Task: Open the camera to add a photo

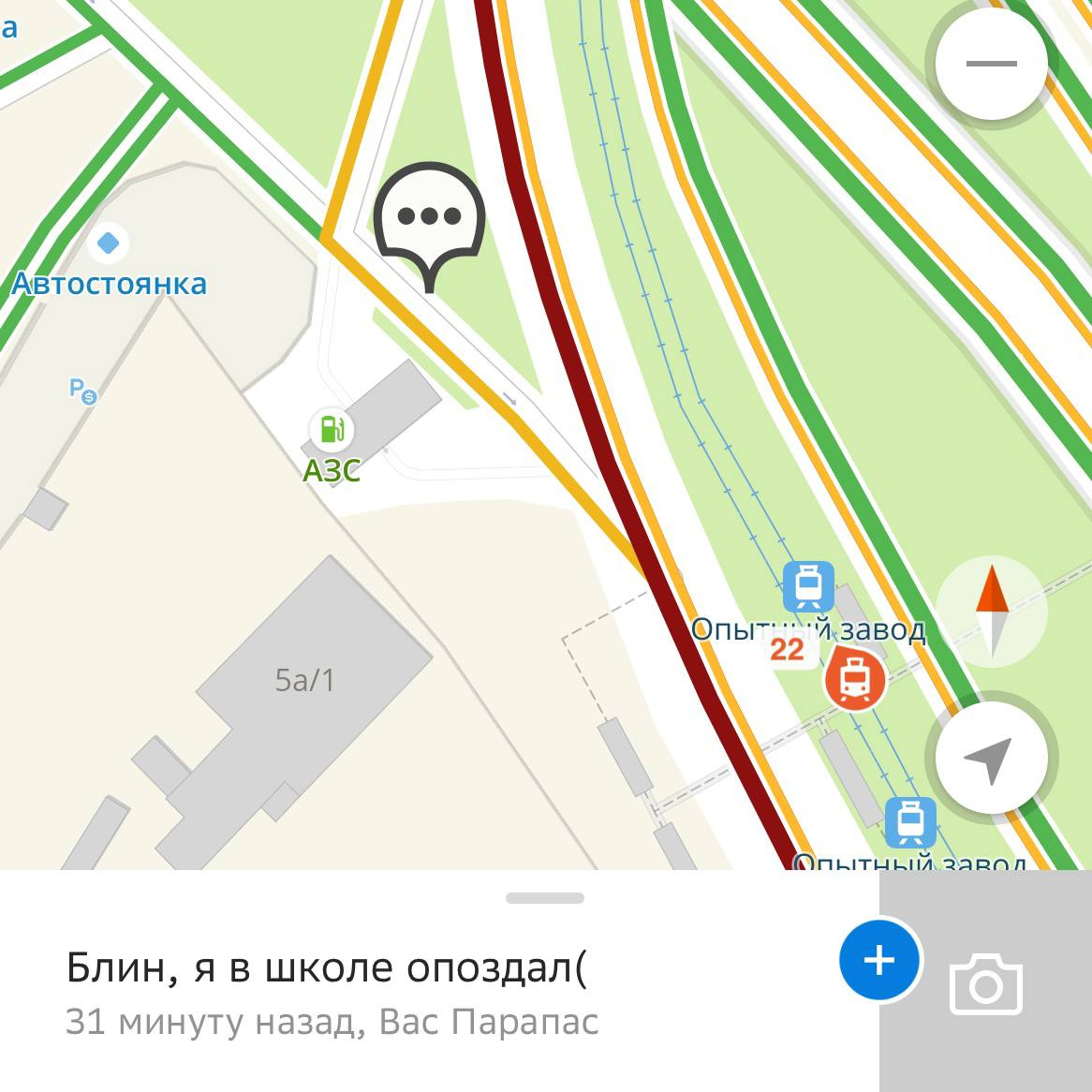Action: pyautogui.click(x=985, y=983)
